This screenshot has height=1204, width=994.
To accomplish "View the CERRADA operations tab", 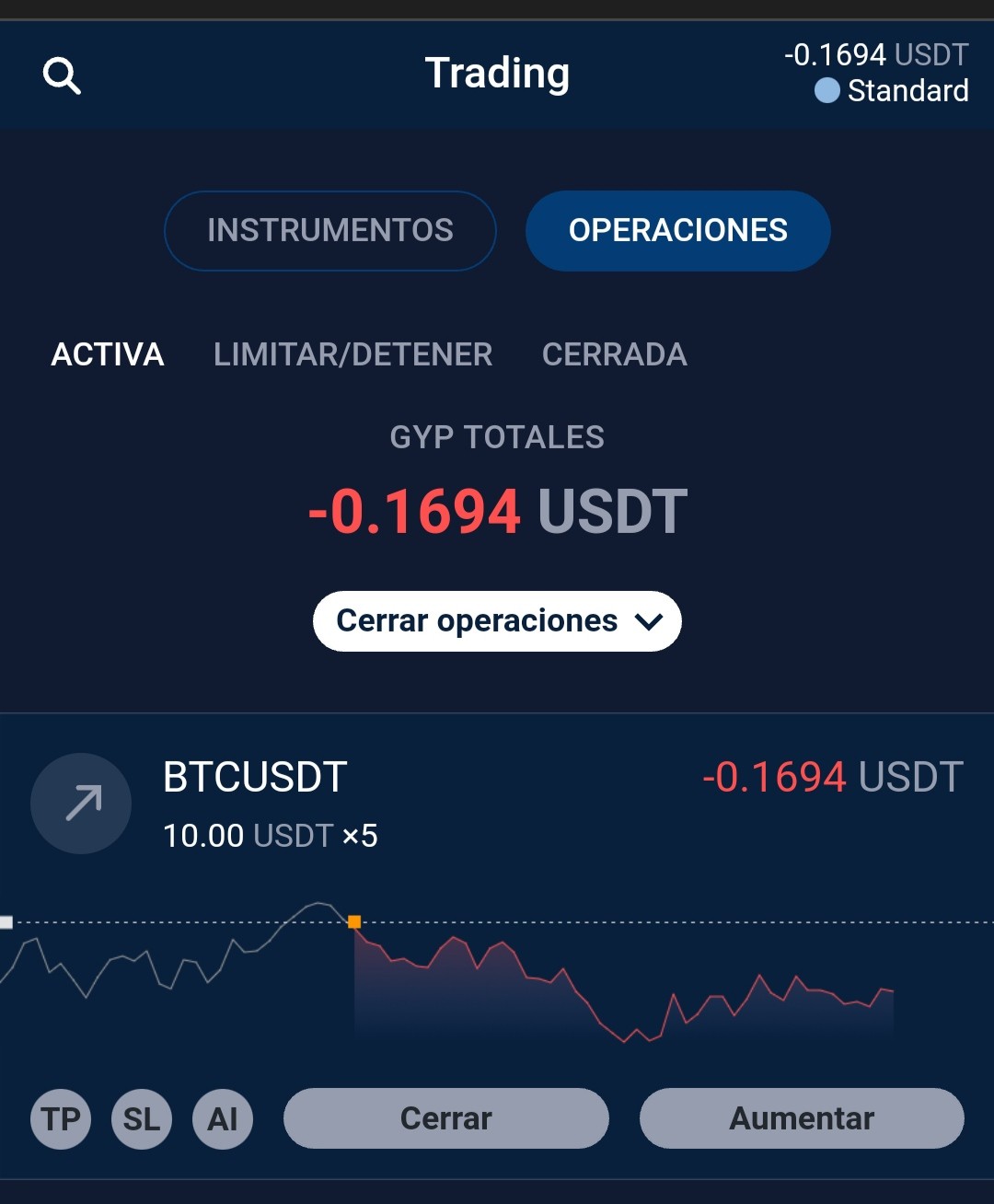I will pos(615,354).
